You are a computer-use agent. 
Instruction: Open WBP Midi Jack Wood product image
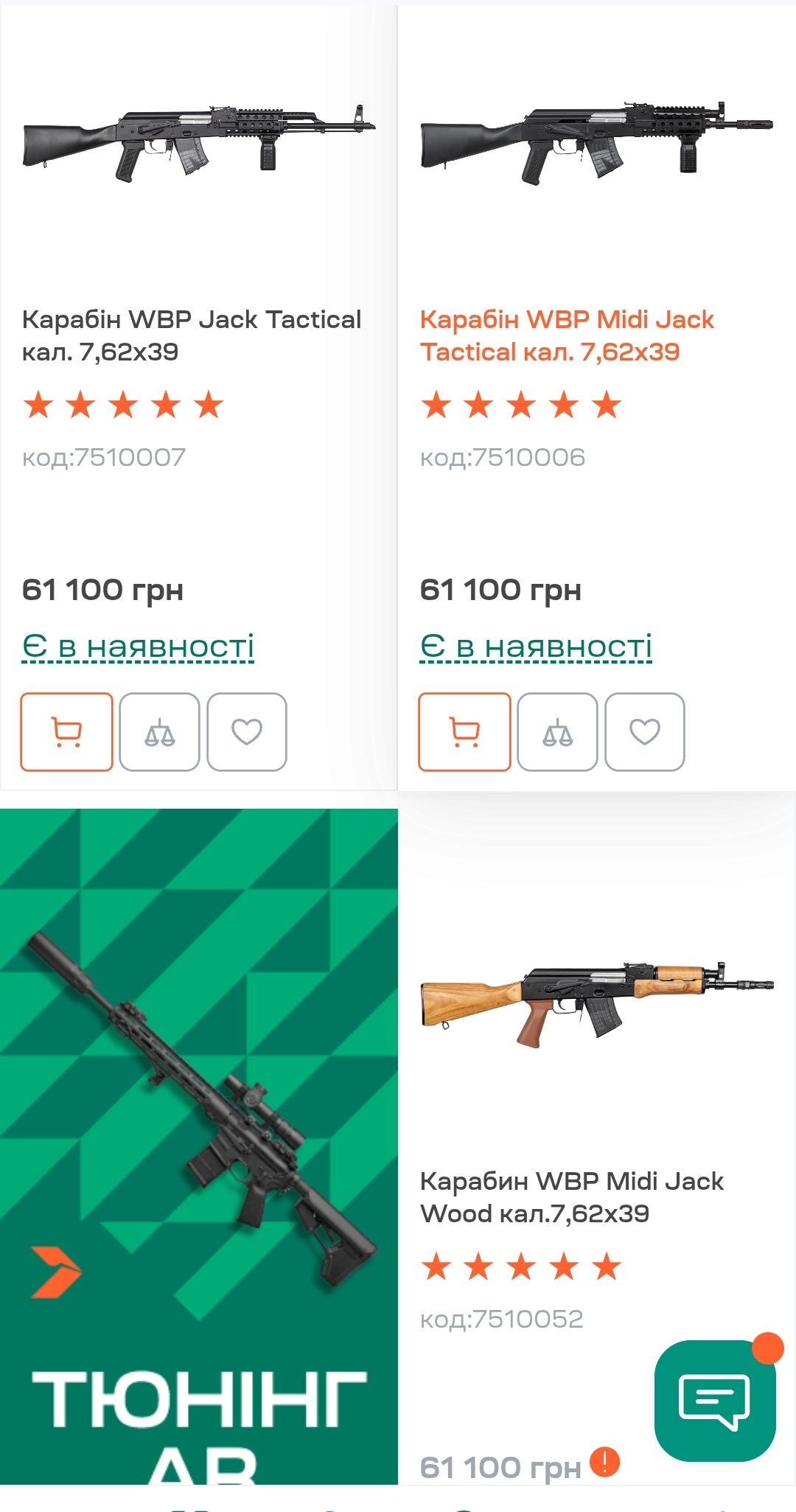click(x=597, y=1003)
